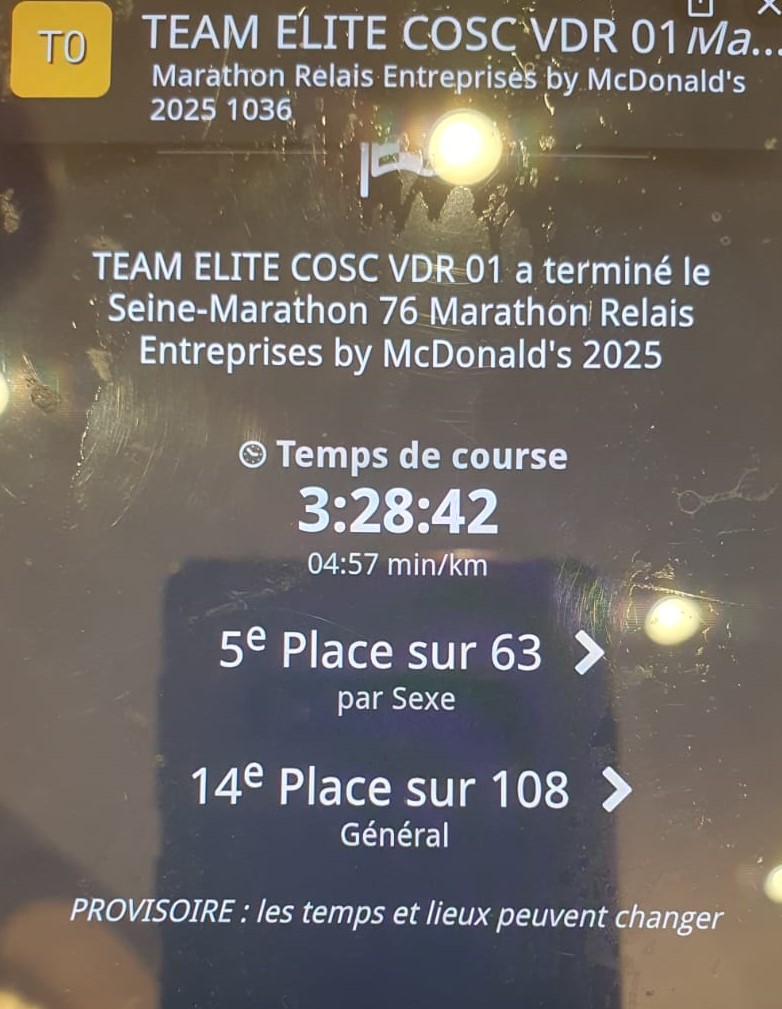This screenshot has height=1009, width=782.
Task: Share the TEAM ELITE COSC VDR 01 result
Action: tap(701, 6)
